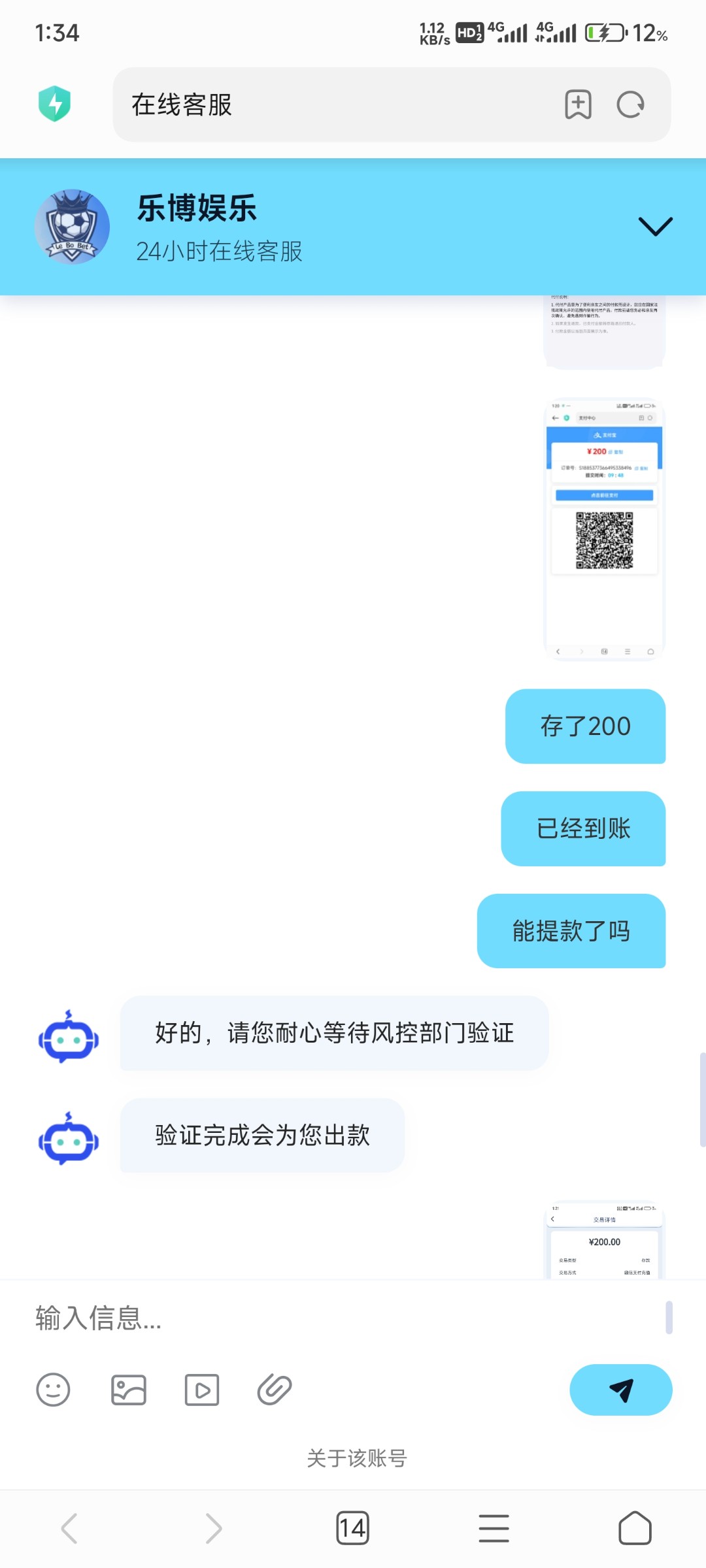Click the address bar showing 在线客服

(327, 105)
